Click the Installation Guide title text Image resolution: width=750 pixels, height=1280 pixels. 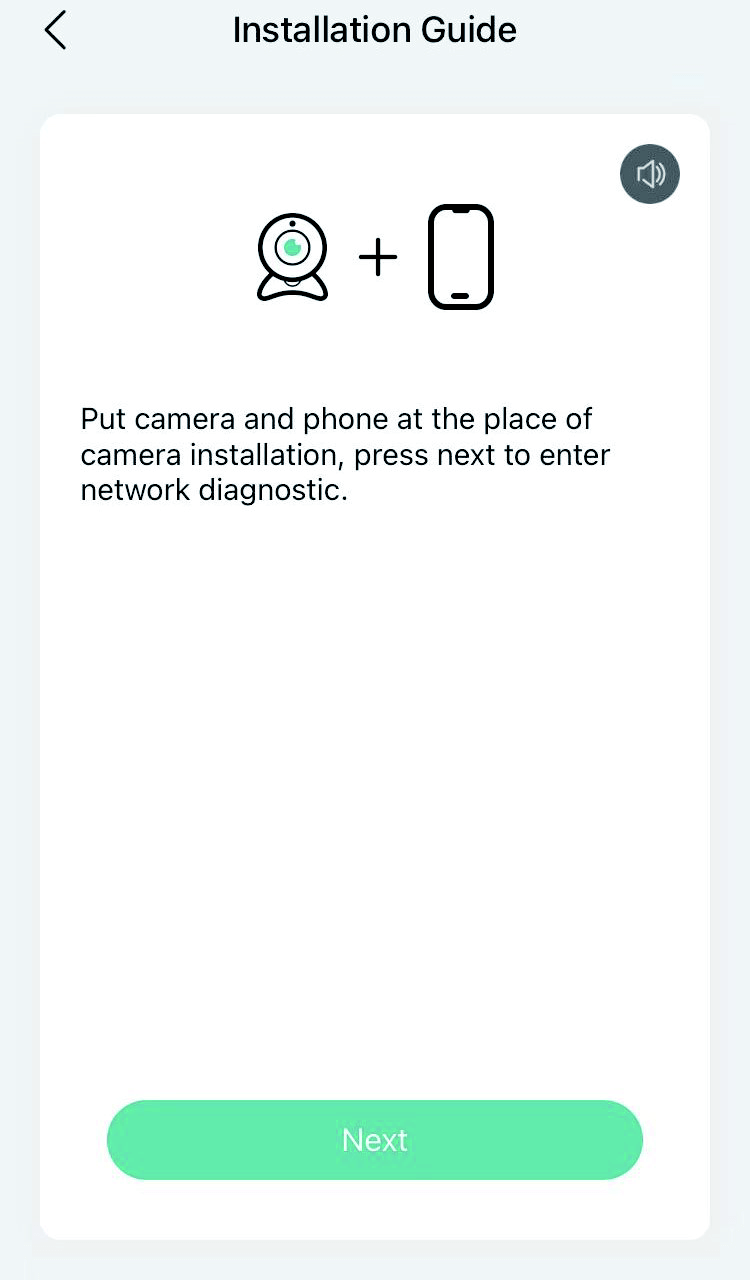pos(374,30)
